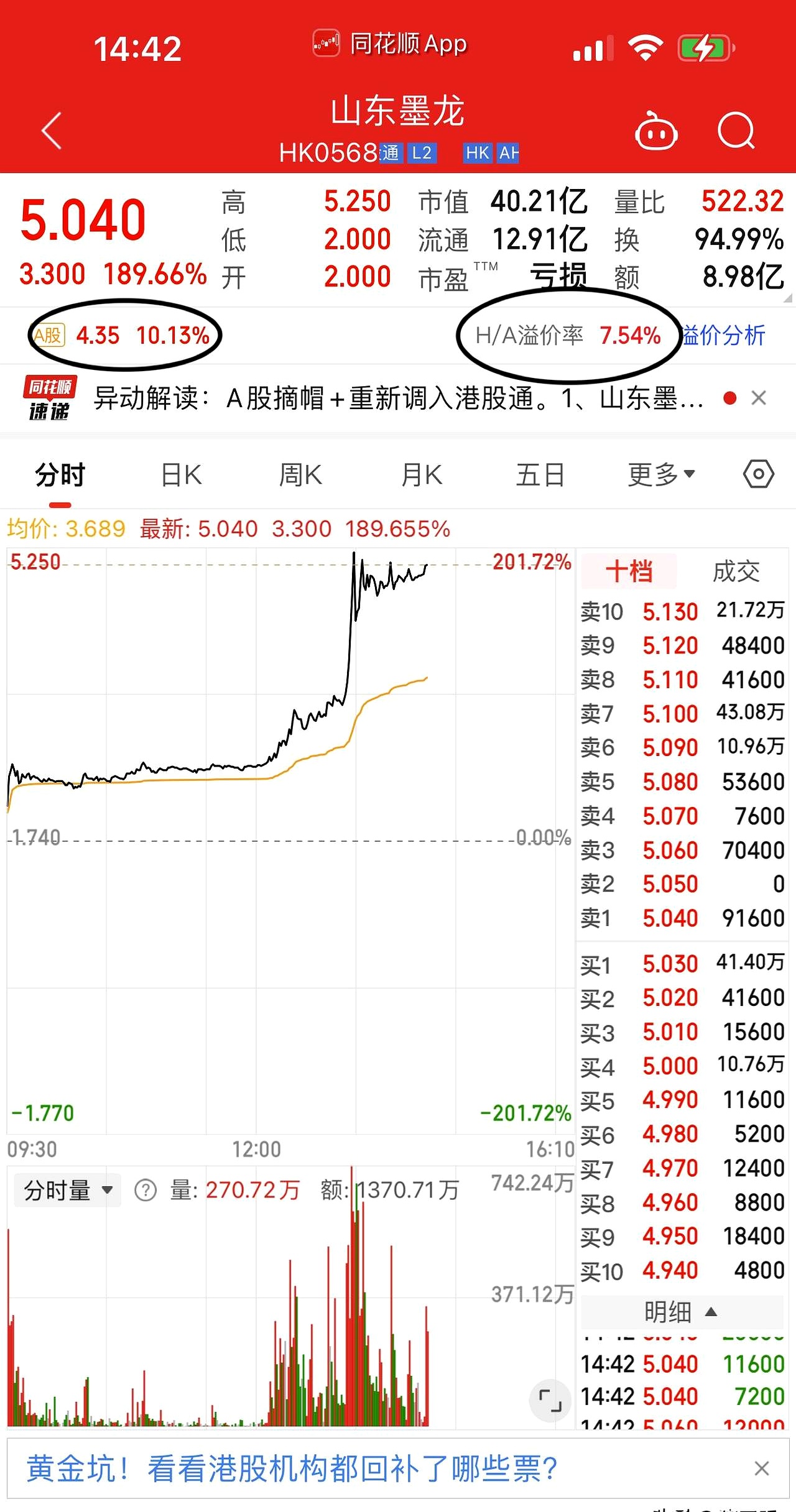Viewport: 796px width, 1512px height.
Task: Open the 溢价分析 link
Action: (x=723, y=336)
